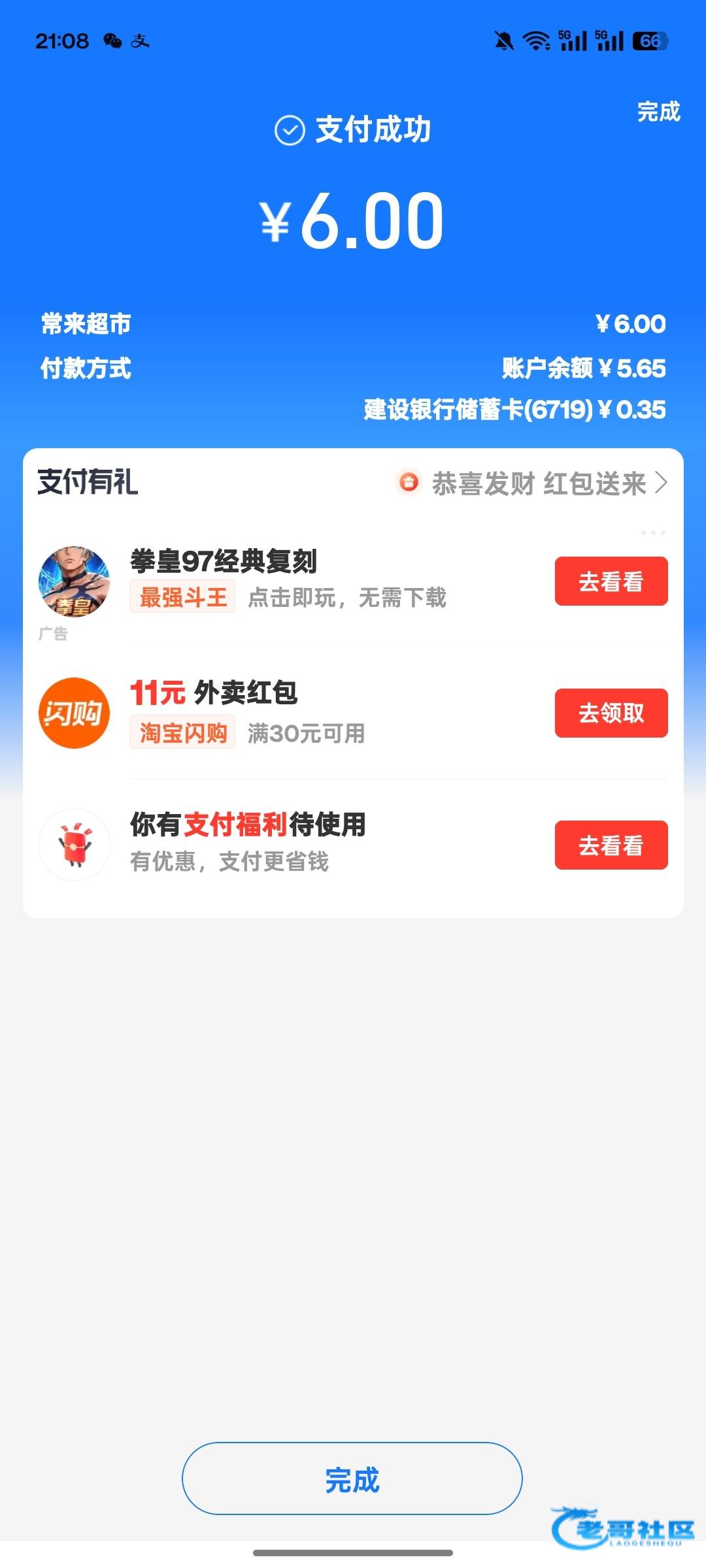Open the 恭喜发财 红包送来 link
Screen dimensions: 706x1568
538,483
